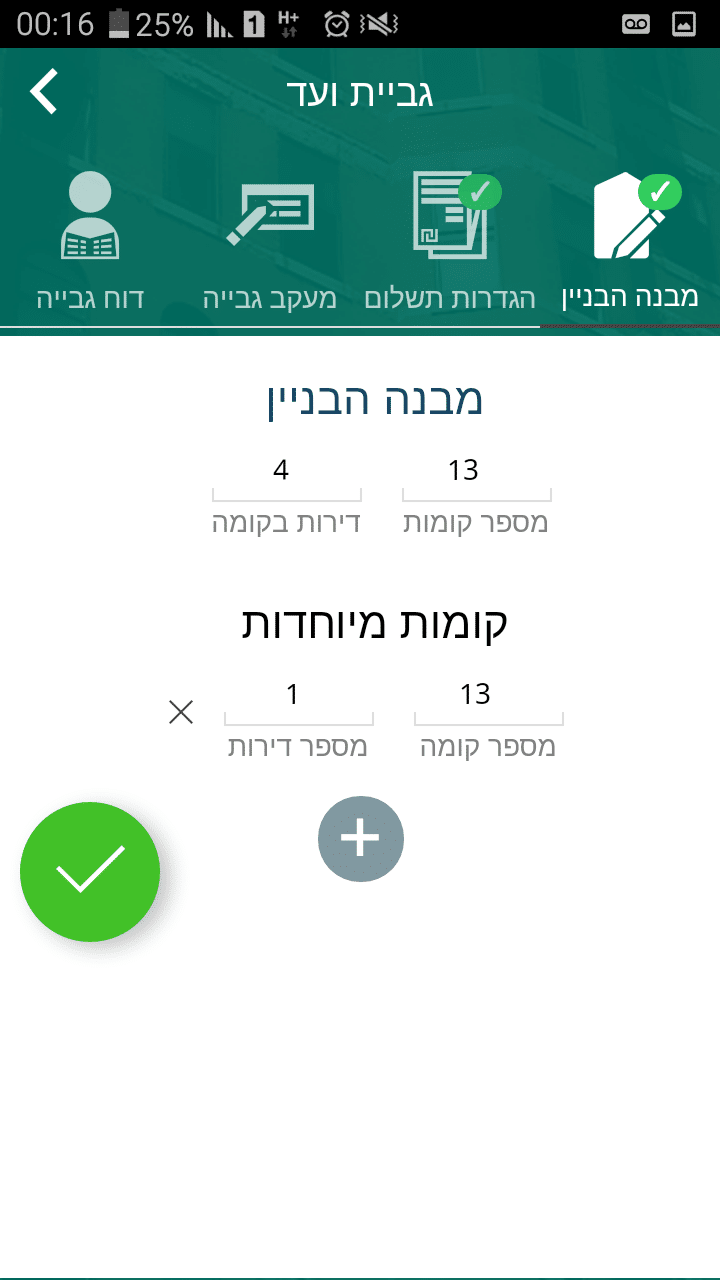The width and height of the screenshot is (720, 1280).
Task: Switch to the מבנה הבניין tab
Action: pos(630,242)
